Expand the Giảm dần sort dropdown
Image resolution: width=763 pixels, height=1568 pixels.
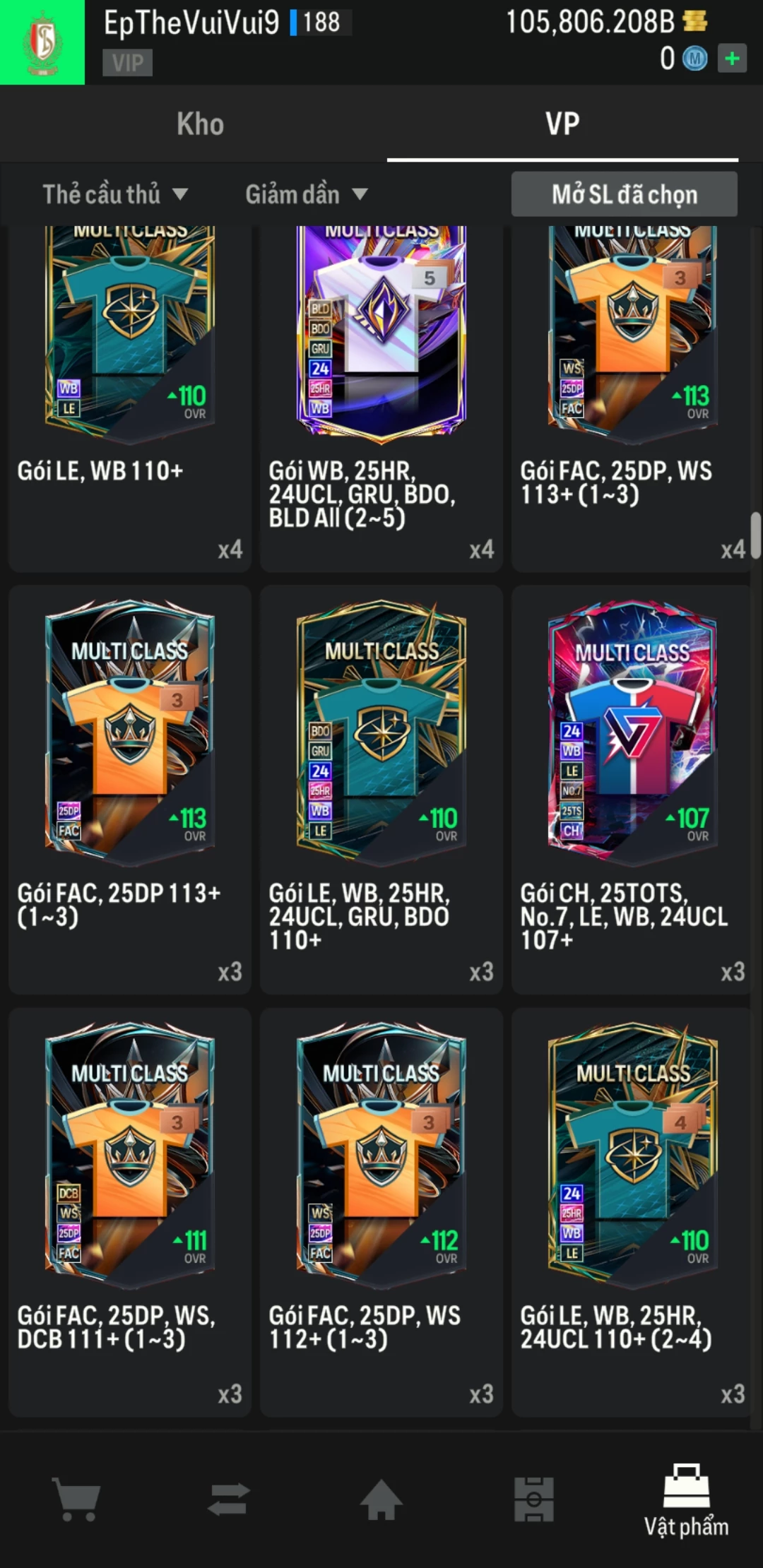[307, 194]
